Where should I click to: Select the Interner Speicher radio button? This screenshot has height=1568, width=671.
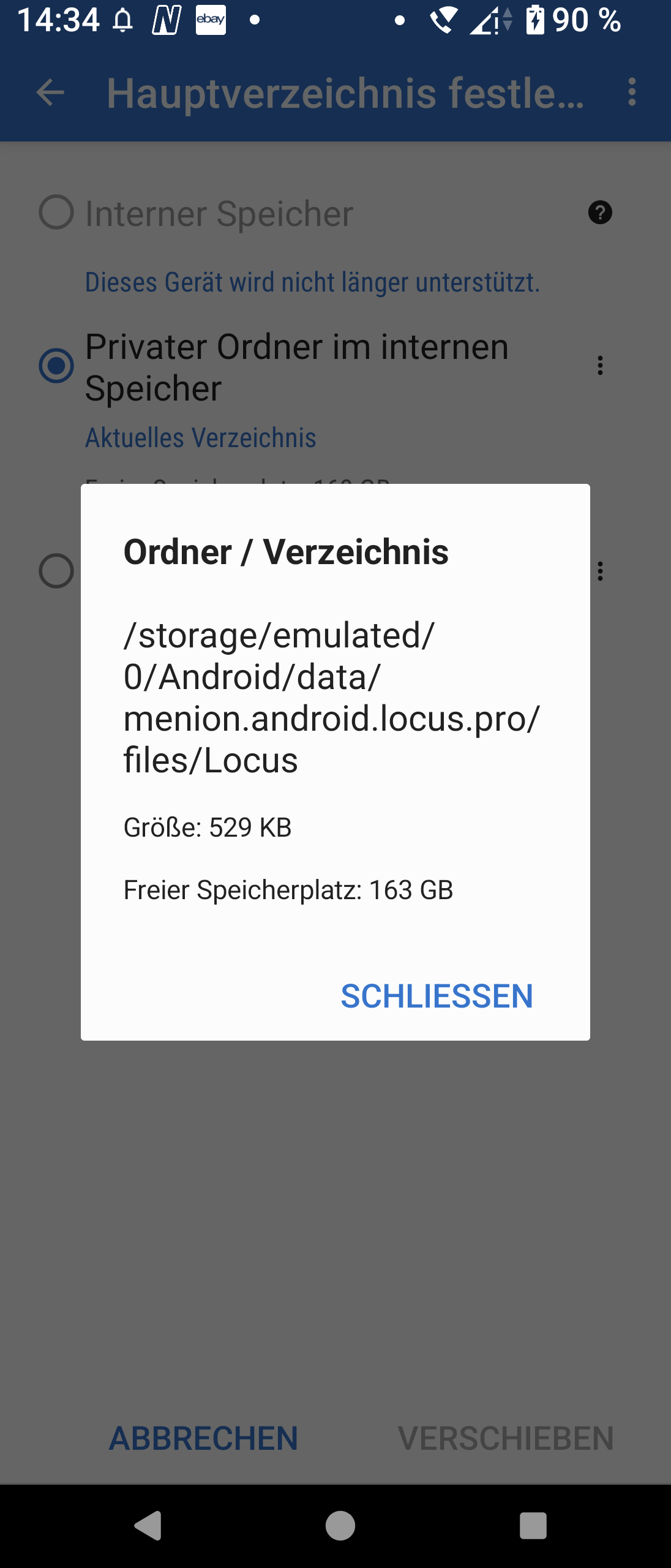(x=56, y=213)
